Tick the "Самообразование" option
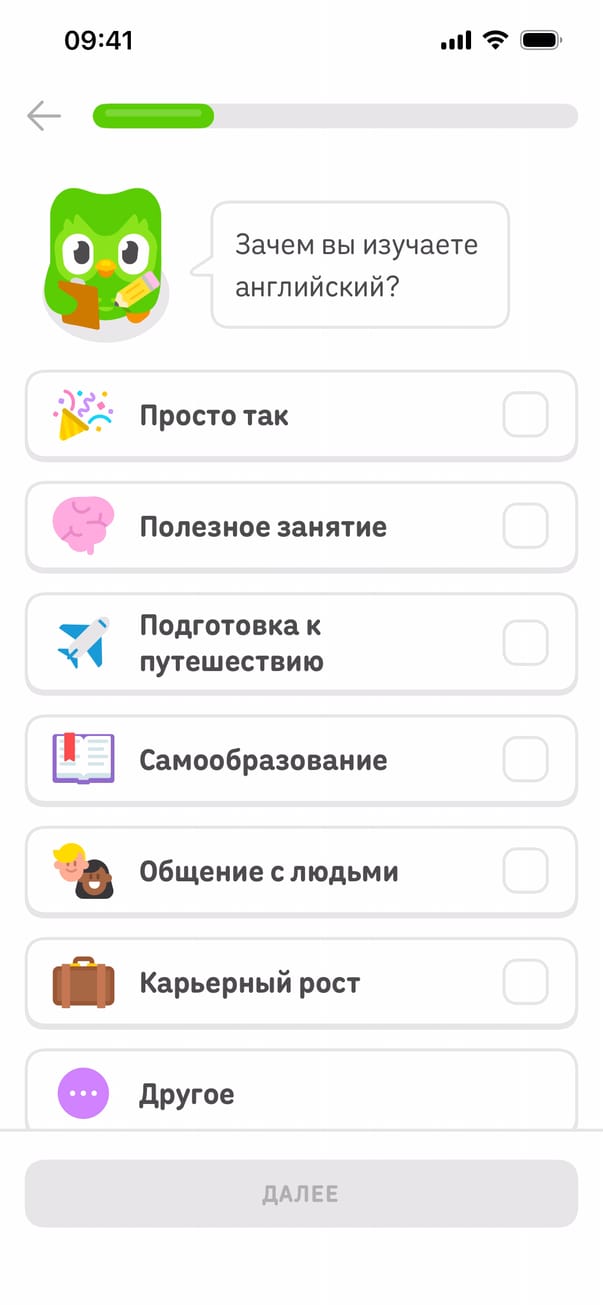This screenshot has width=603, height=1305. point(525,760)
